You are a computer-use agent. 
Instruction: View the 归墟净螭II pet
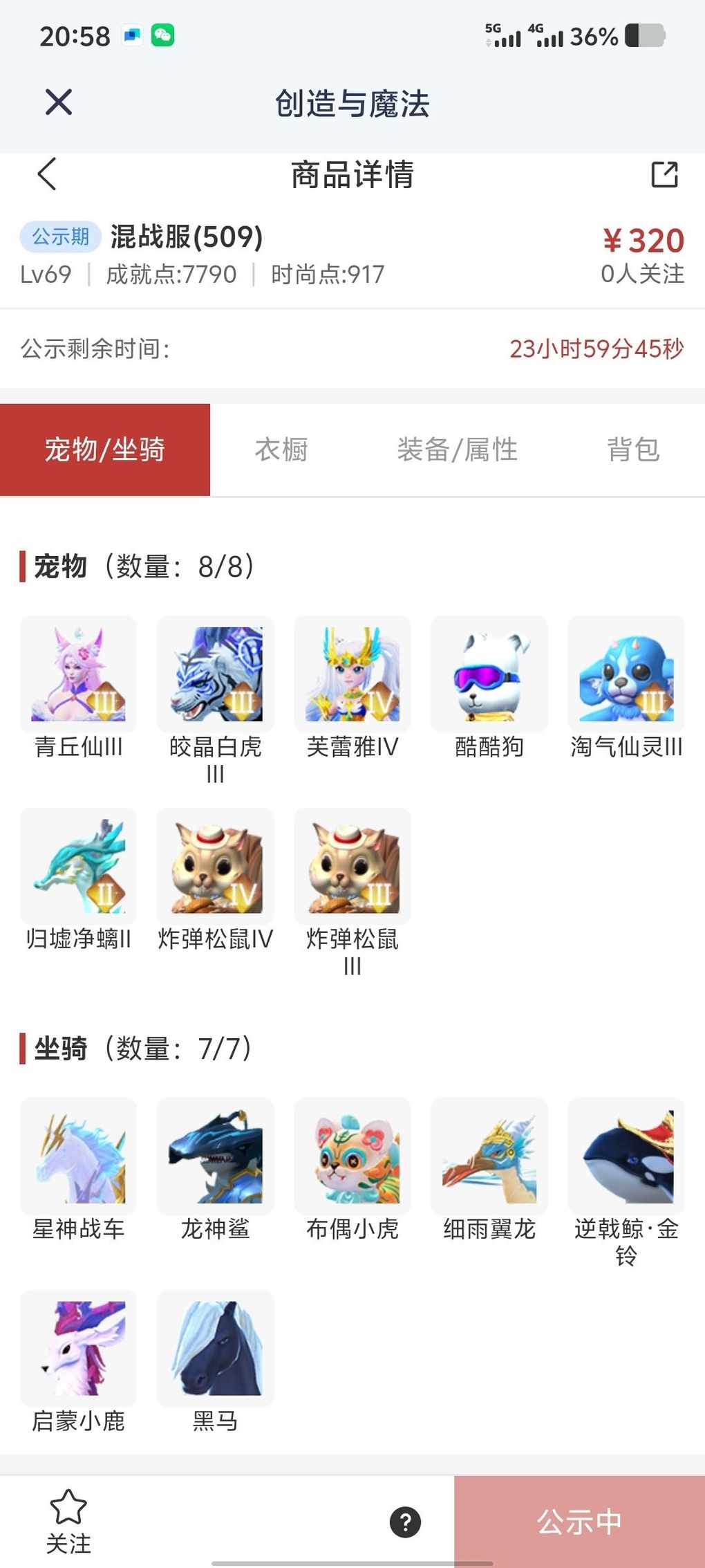[x=78, y=866]
